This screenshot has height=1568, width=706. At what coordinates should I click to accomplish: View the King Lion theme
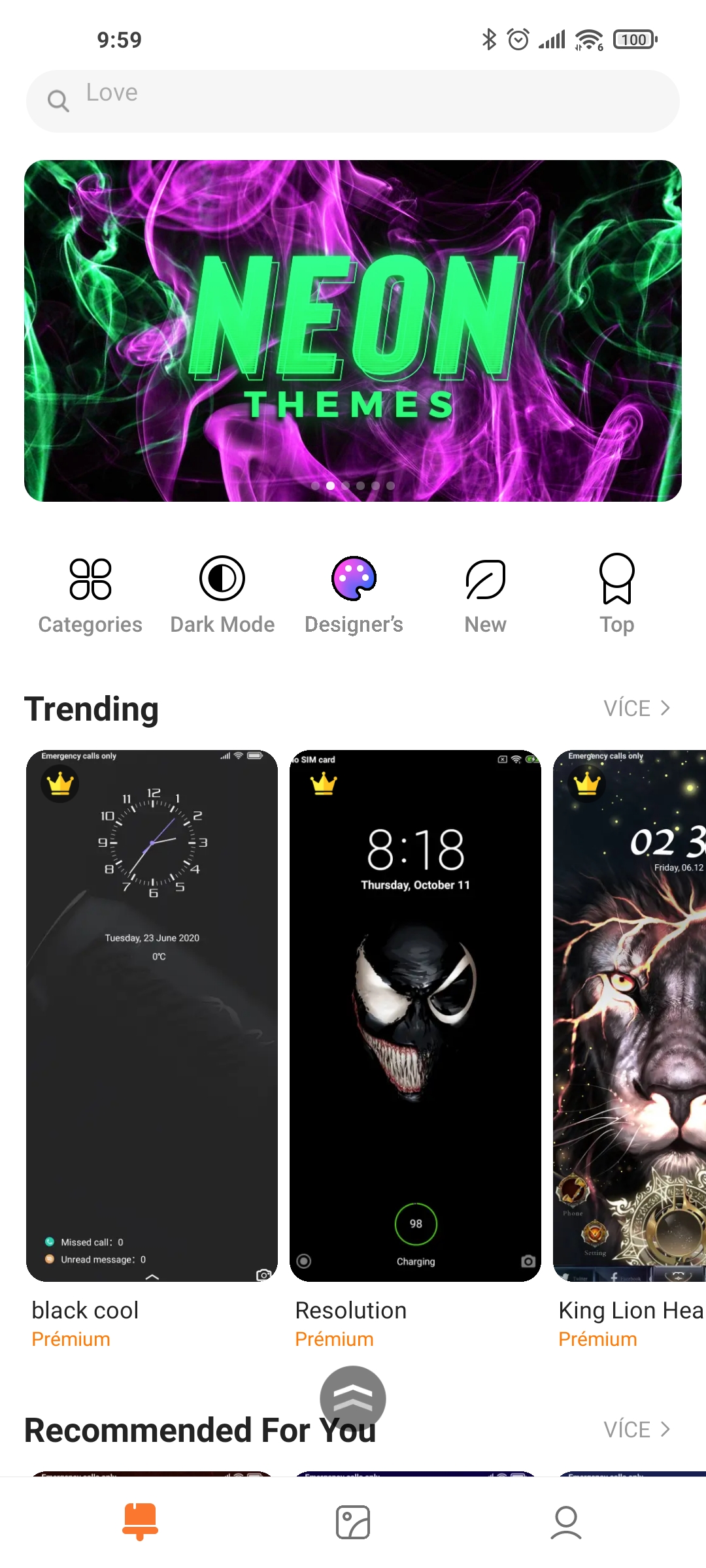pos(629,1016)
